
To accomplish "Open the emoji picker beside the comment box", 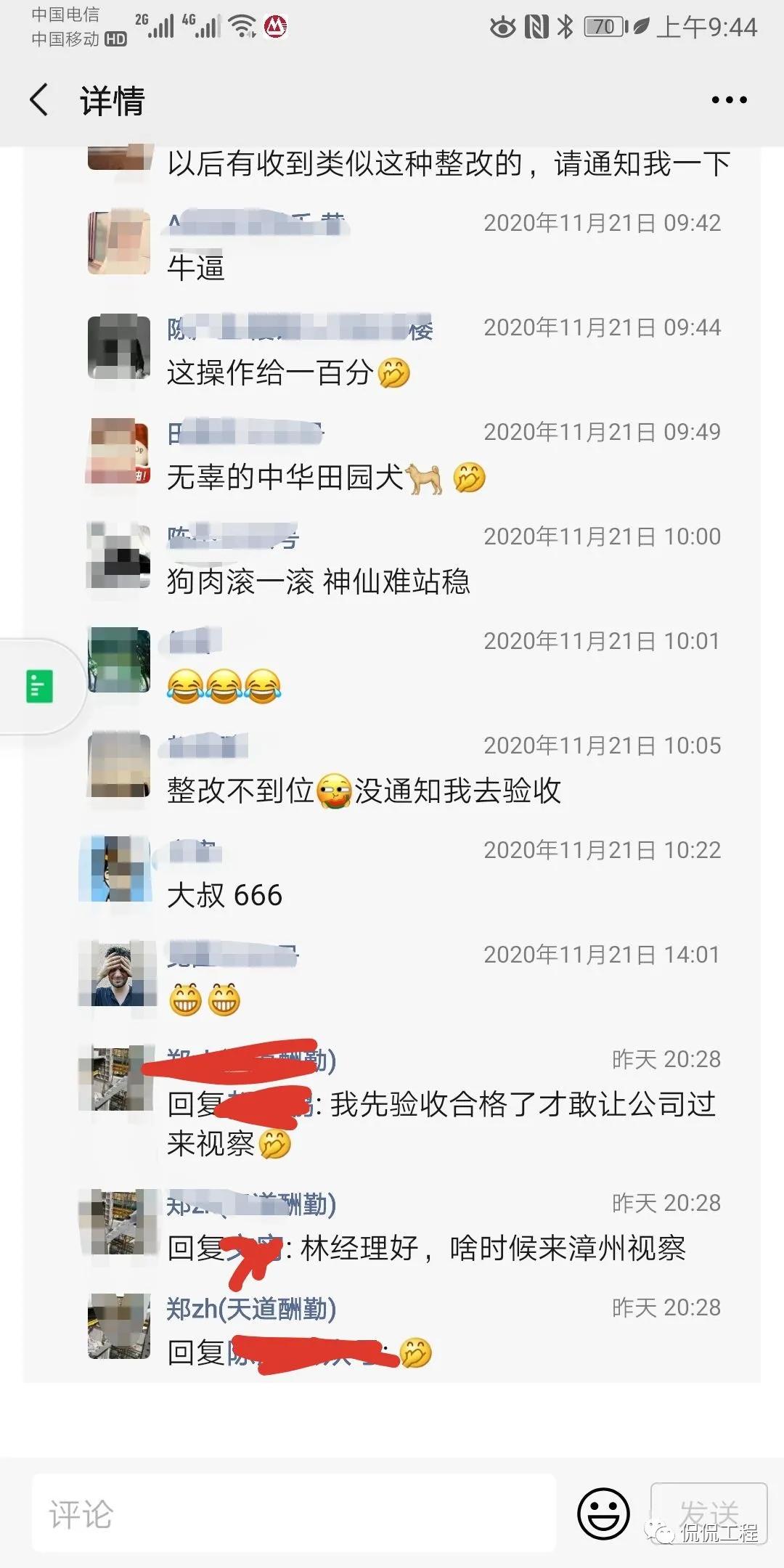I will click(x=603, y=1514).
